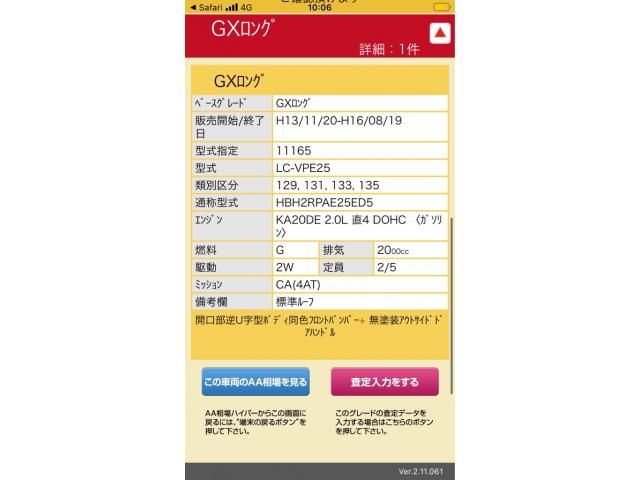Tap 査定入力をする button
Image resolution: width=640 pixels, height=480 pixels.
[x=384, y=382]
